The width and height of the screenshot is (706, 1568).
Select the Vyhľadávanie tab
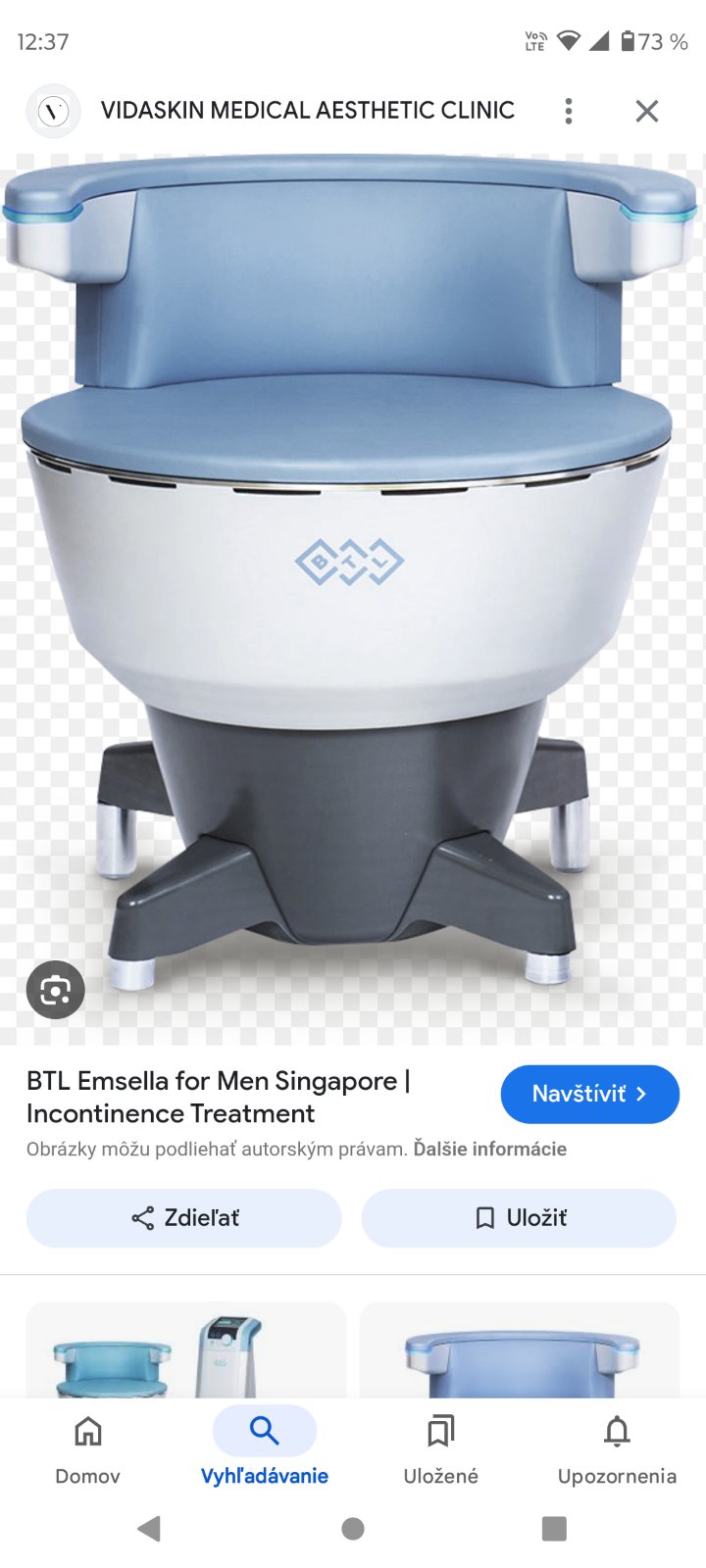(265, 1448)
